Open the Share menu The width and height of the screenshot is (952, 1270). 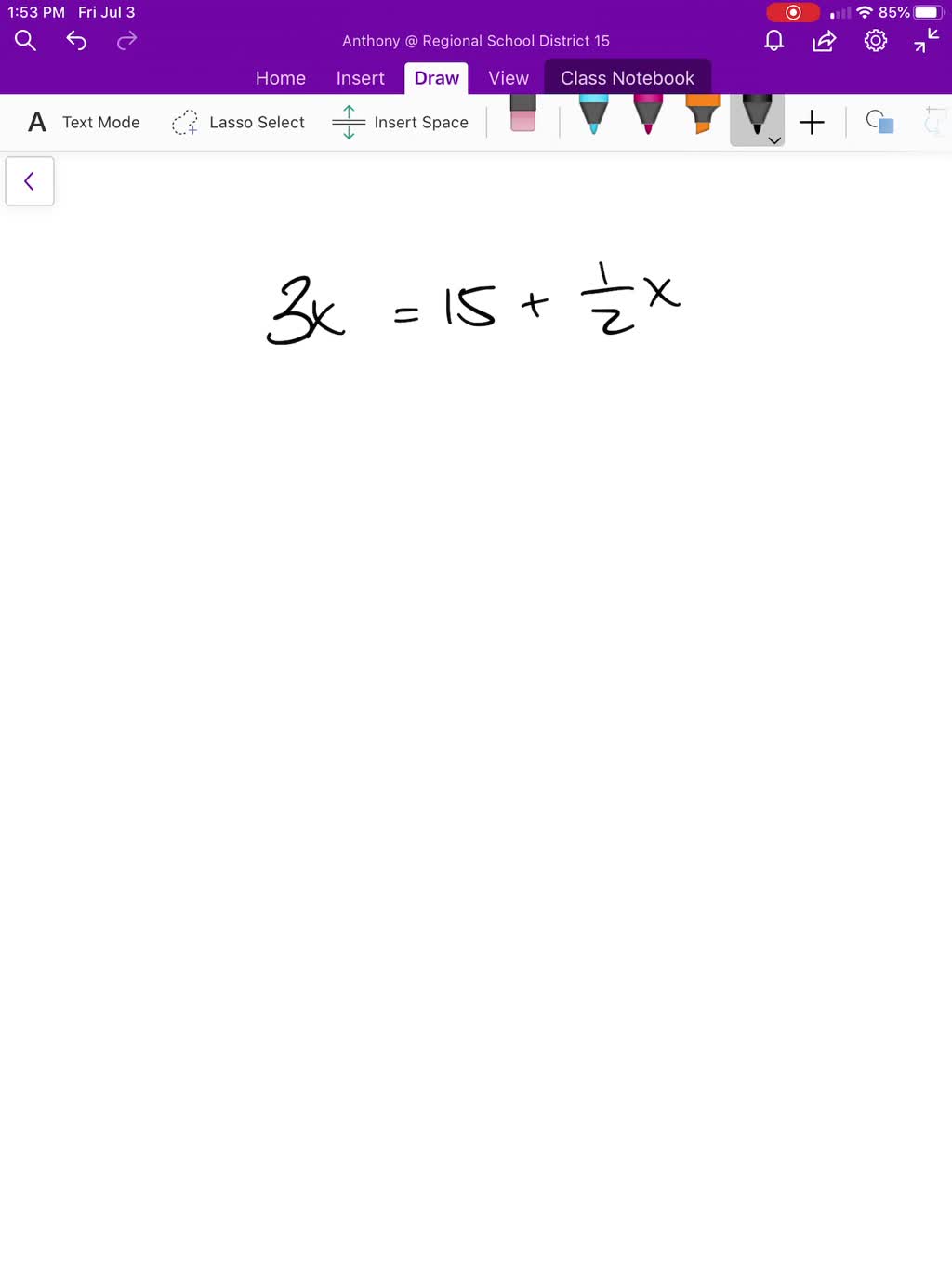click(x=824, y=41)
